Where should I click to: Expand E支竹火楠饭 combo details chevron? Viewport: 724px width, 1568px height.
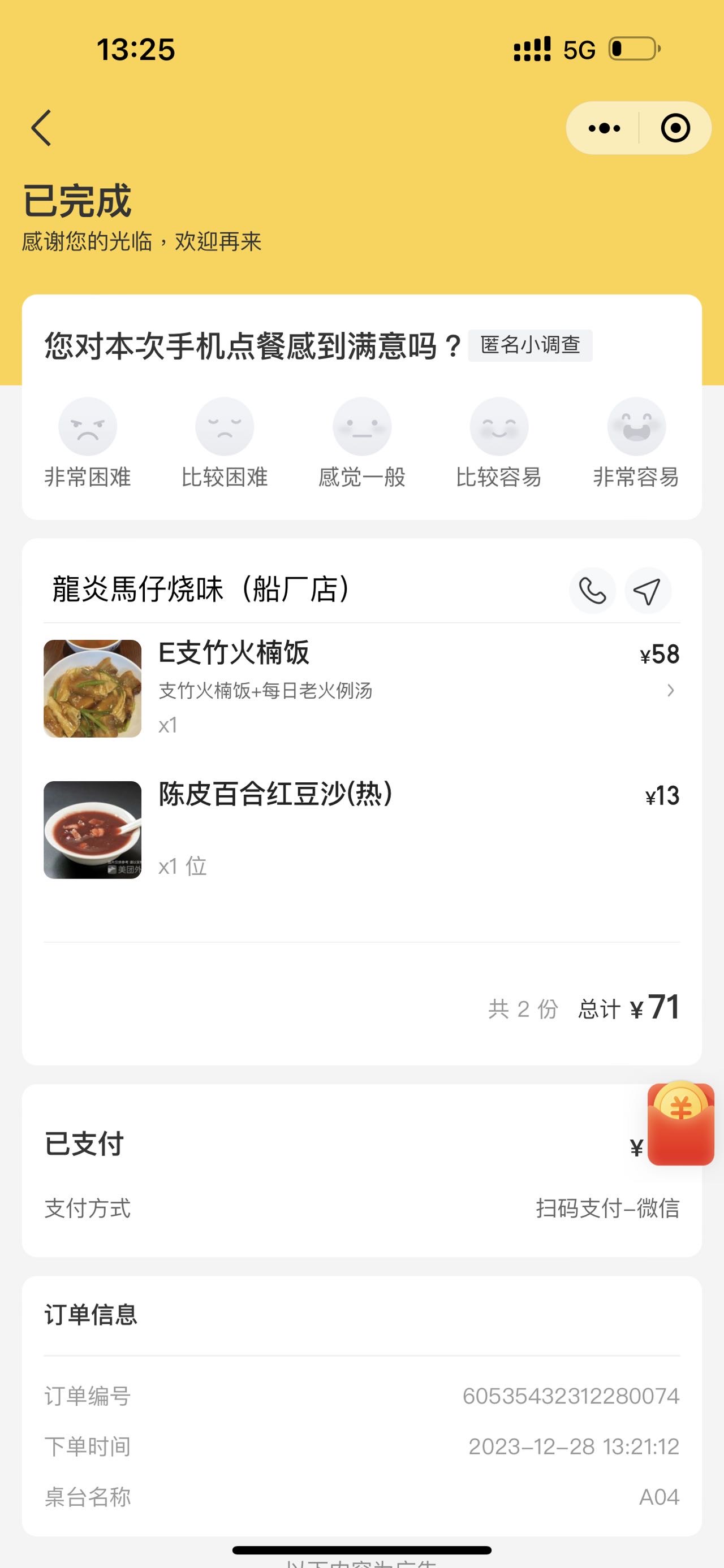670,690
